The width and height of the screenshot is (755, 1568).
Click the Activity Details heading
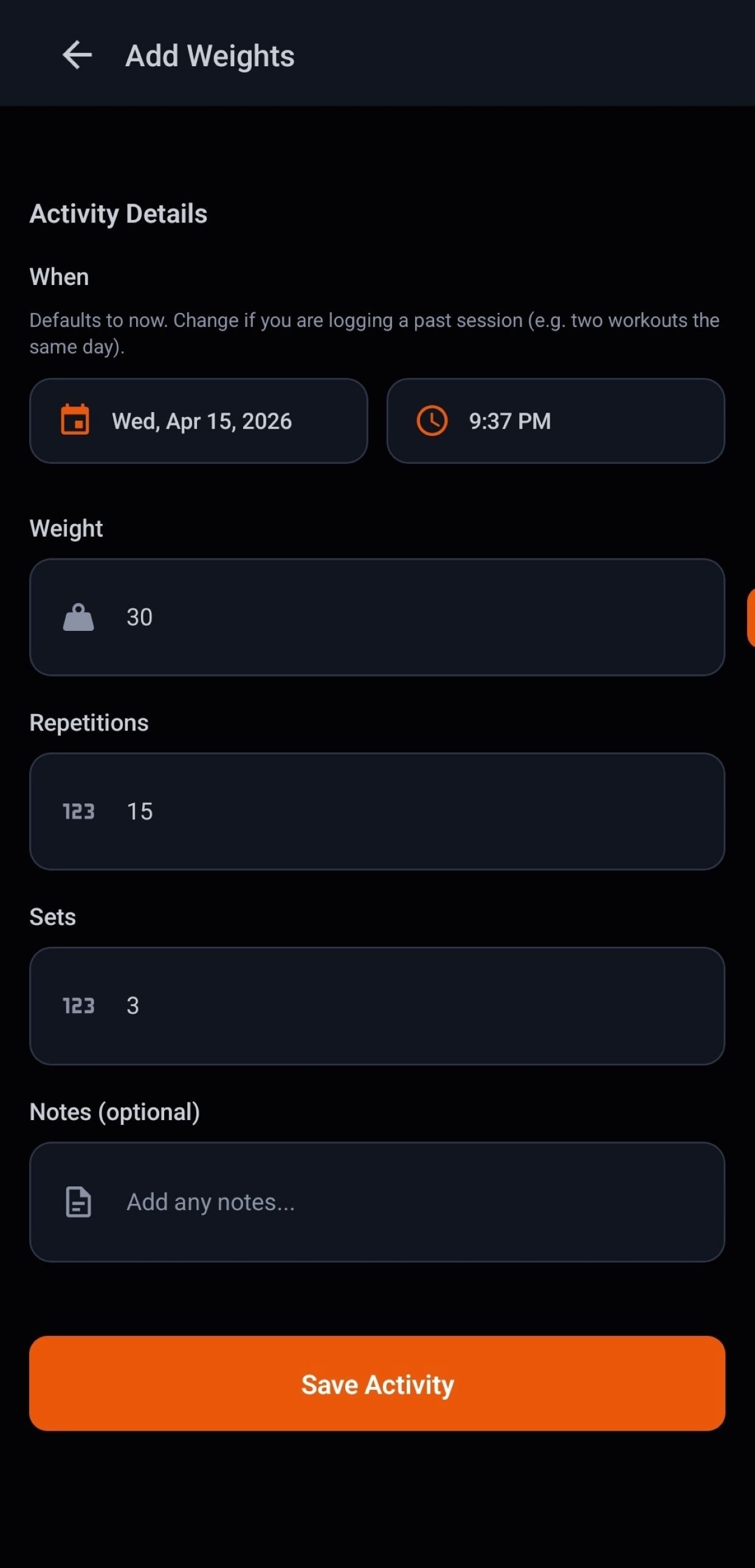(x=119, y=213)
